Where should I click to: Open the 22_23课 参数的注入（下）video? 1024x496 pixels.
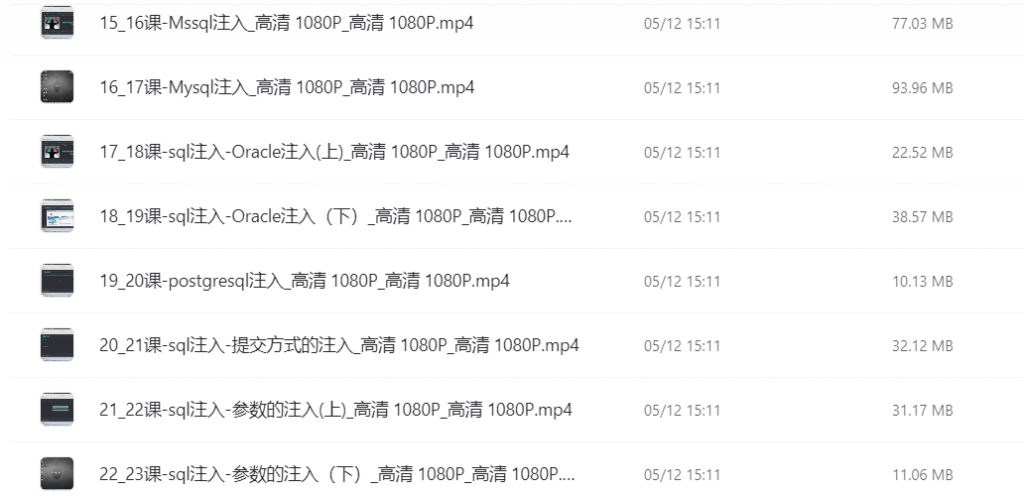pyautogui.click(x=337, y=473)
